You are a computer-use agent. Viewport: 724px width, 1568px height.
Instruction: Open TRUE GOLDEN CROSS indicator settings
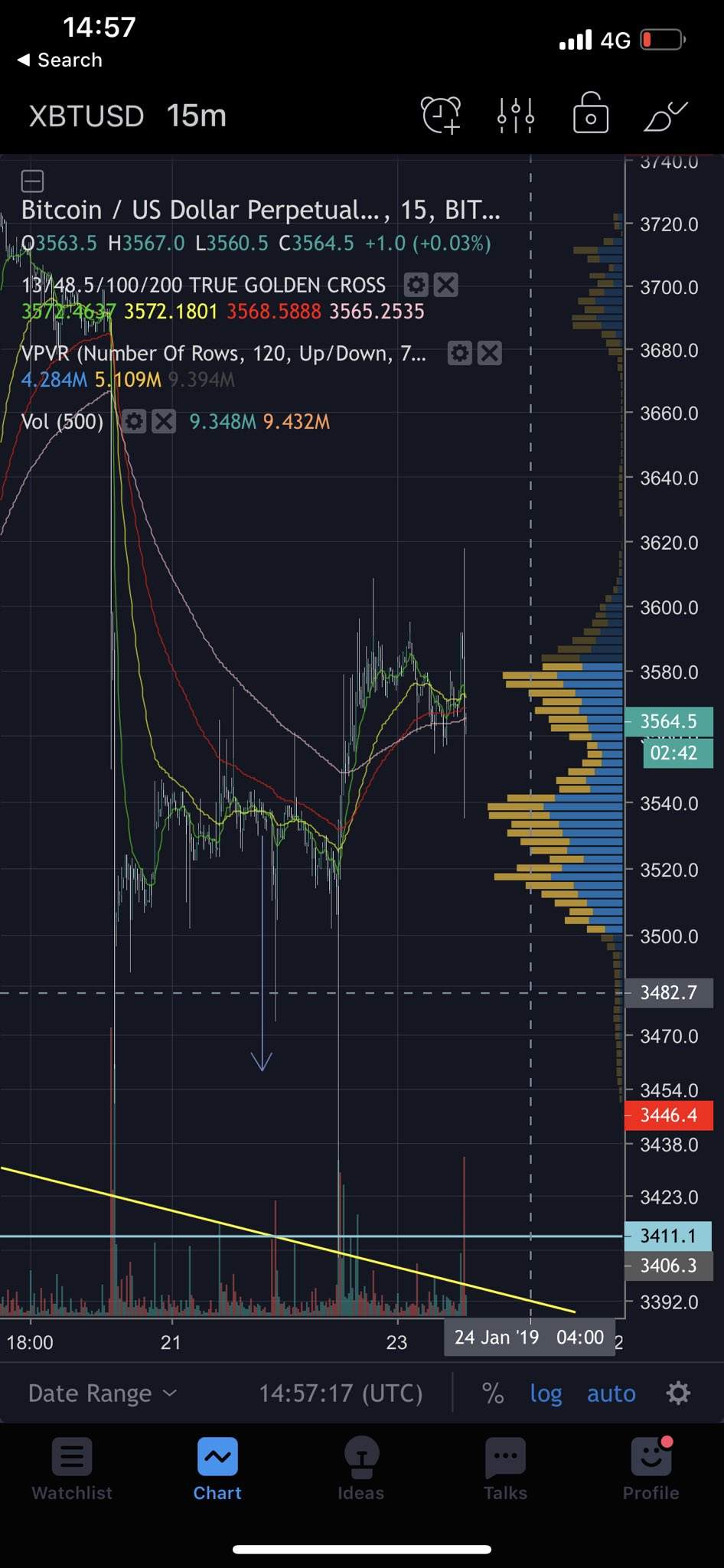tap(416, 285)
